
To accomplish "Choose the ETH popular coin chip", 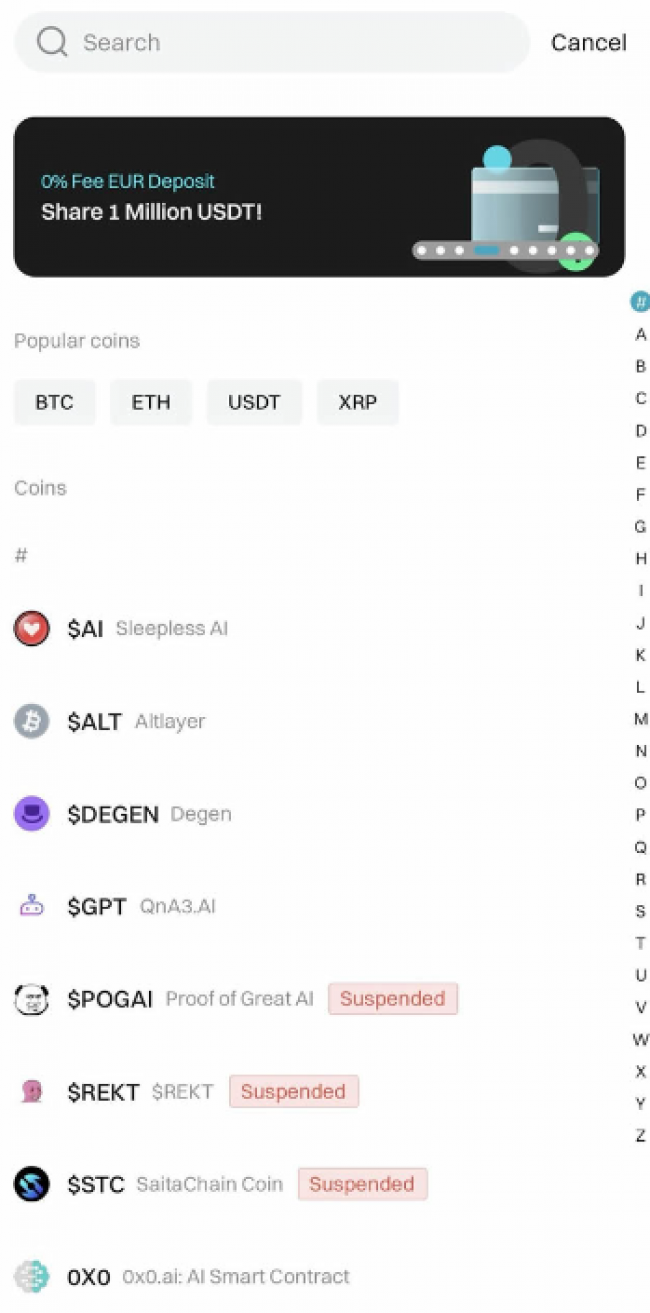I will (151, 403).
